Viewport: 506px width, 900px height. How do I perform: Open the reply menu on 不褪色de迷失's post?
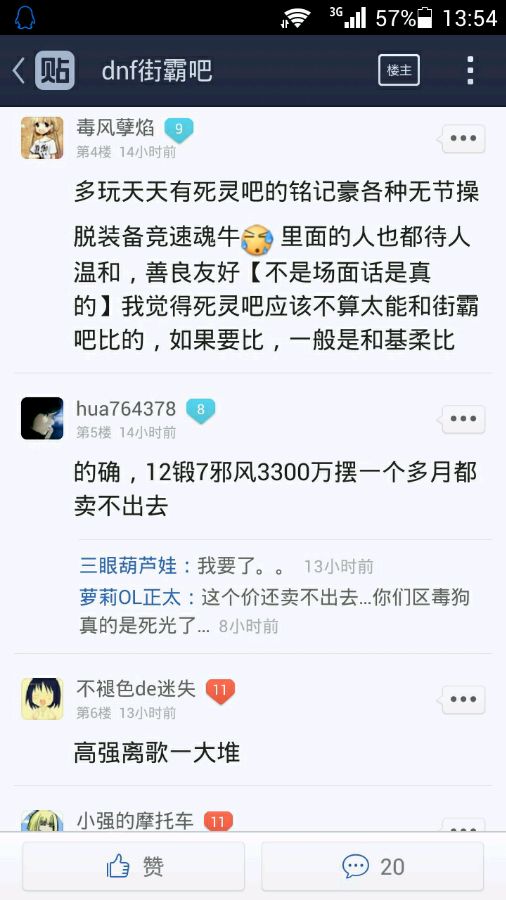[x=464, y=700]
